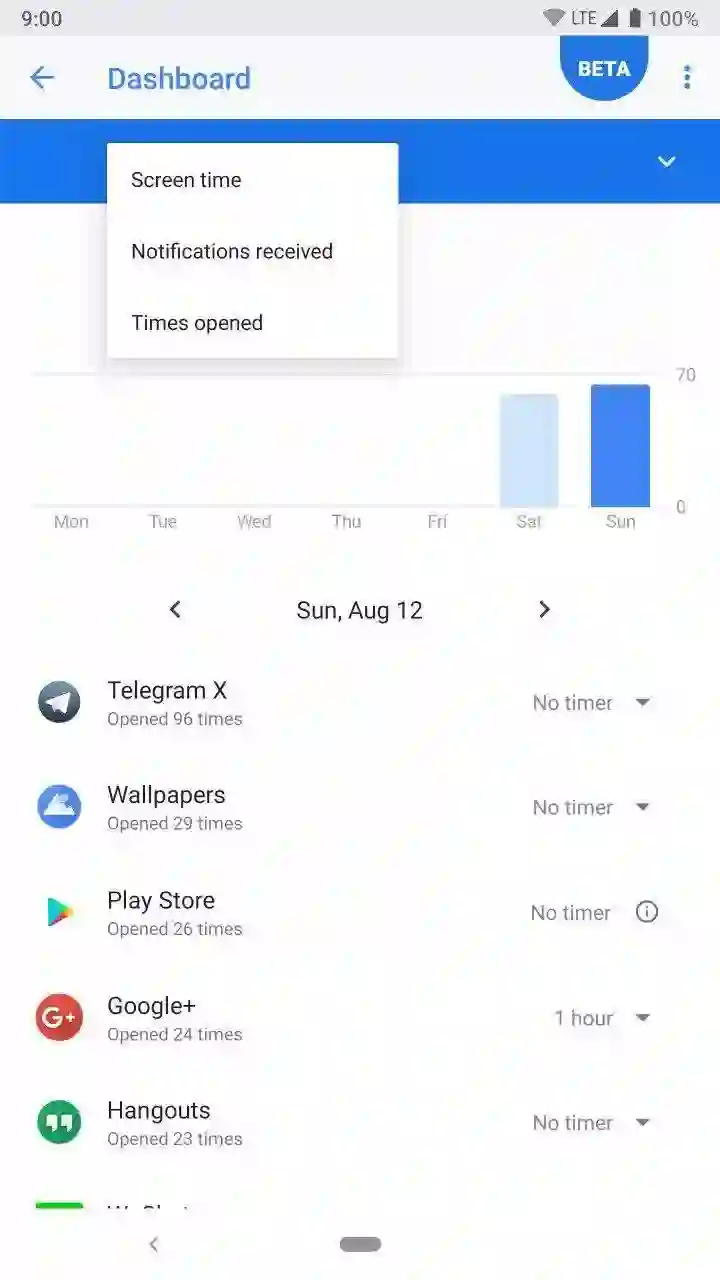The width and height of the screenshot is (720, 1280).
Task: Open the overflow menu
Action: [x=686, y=78]
